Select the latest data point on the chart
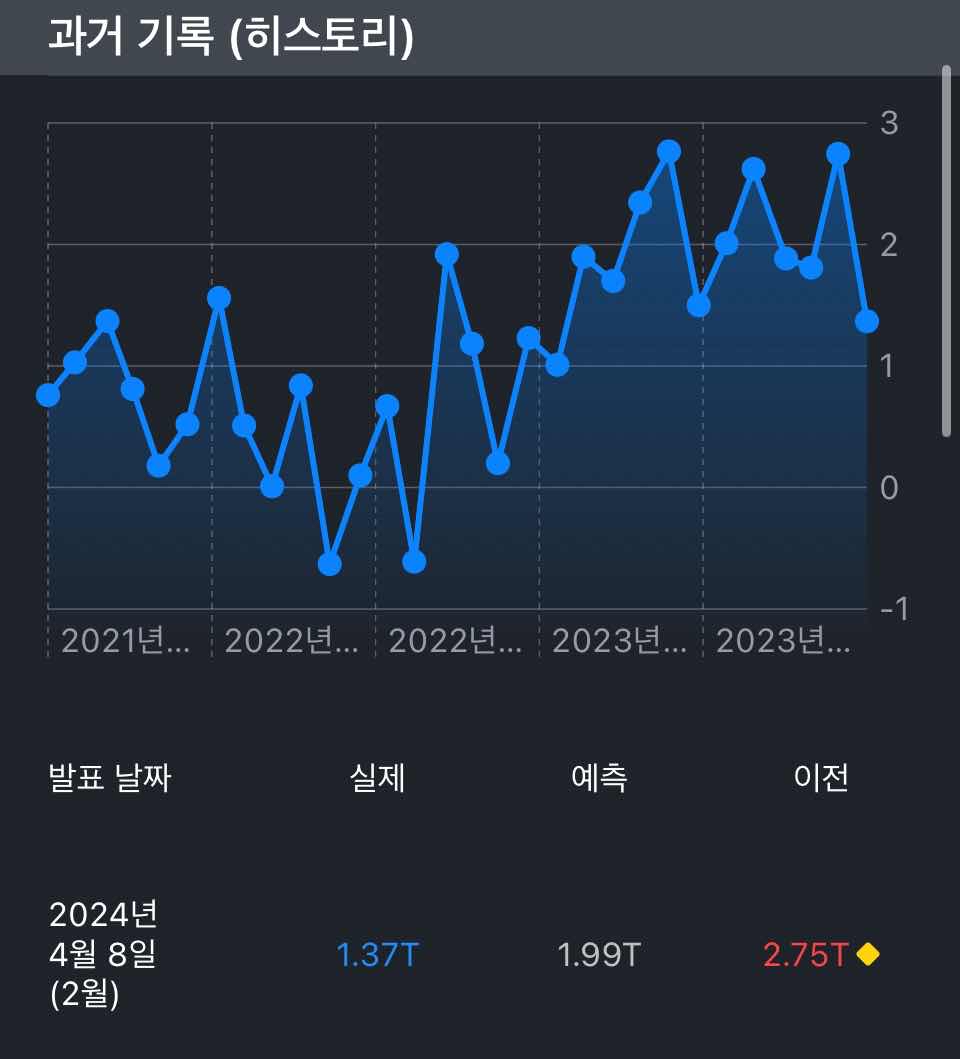 [864, 321]
